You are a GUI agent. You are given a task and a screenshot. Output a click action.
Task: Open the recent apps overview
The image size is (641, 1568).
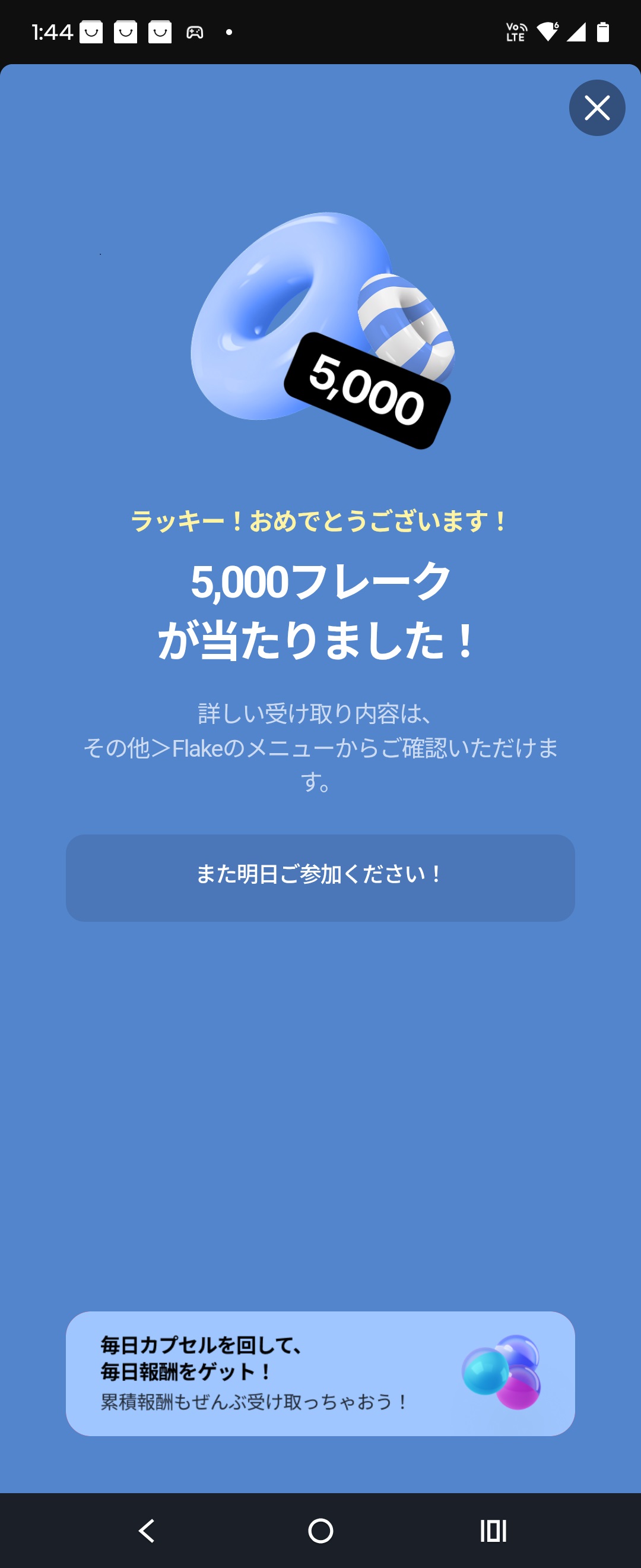(x=493, y=1530)
